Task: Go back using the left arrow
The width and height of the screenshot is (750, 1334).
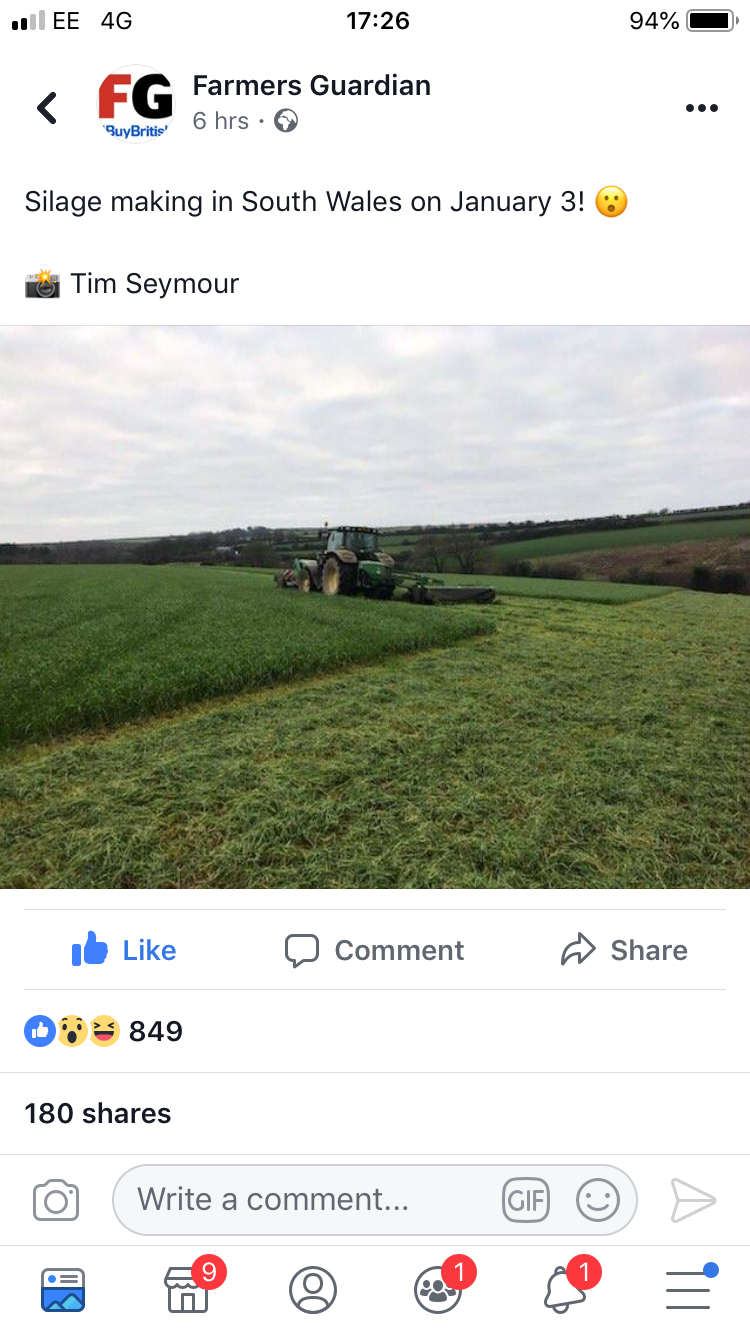Action: (x=46, y=107)
